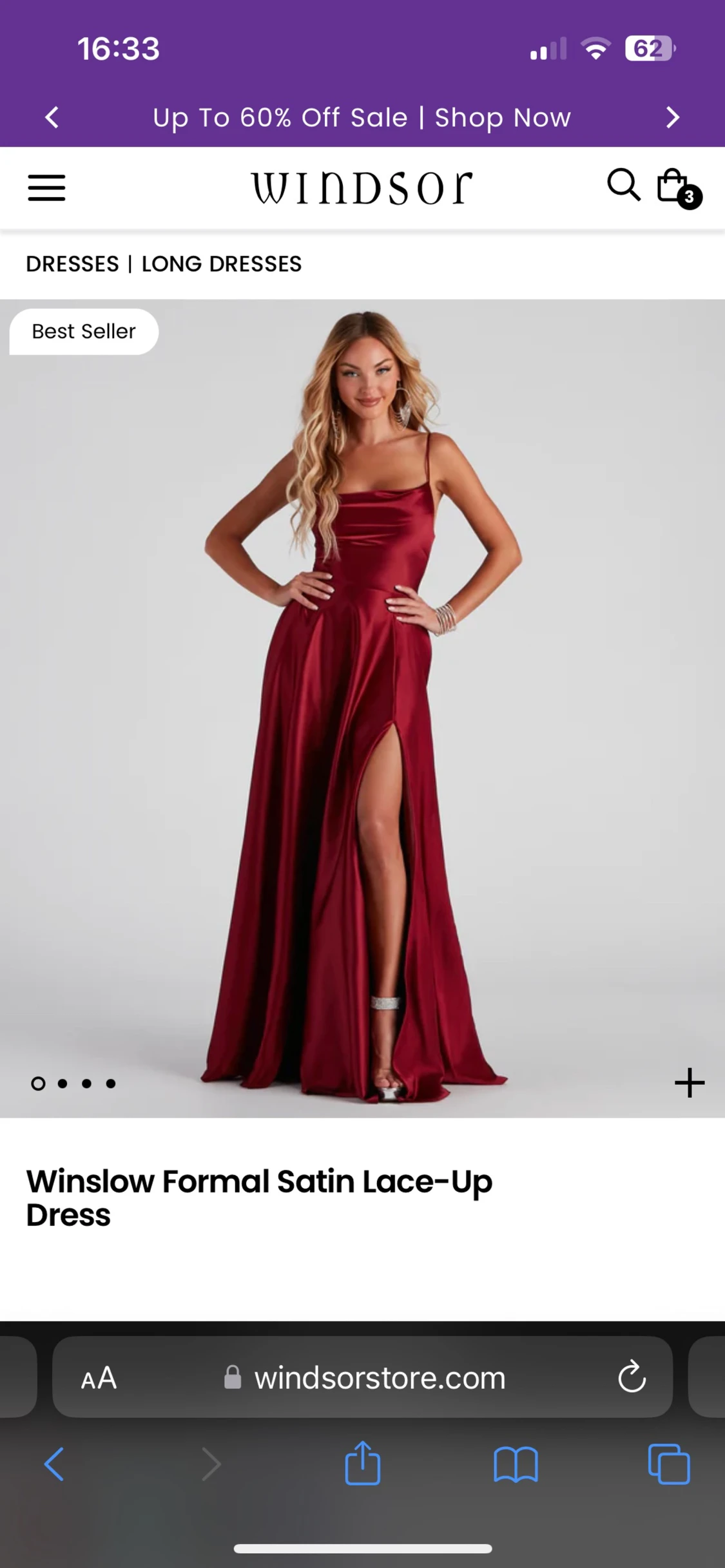The width and height of the screenshot is (725, 1568).
Task: Open the red satin dress photo
Action: [x=362, y=708]
